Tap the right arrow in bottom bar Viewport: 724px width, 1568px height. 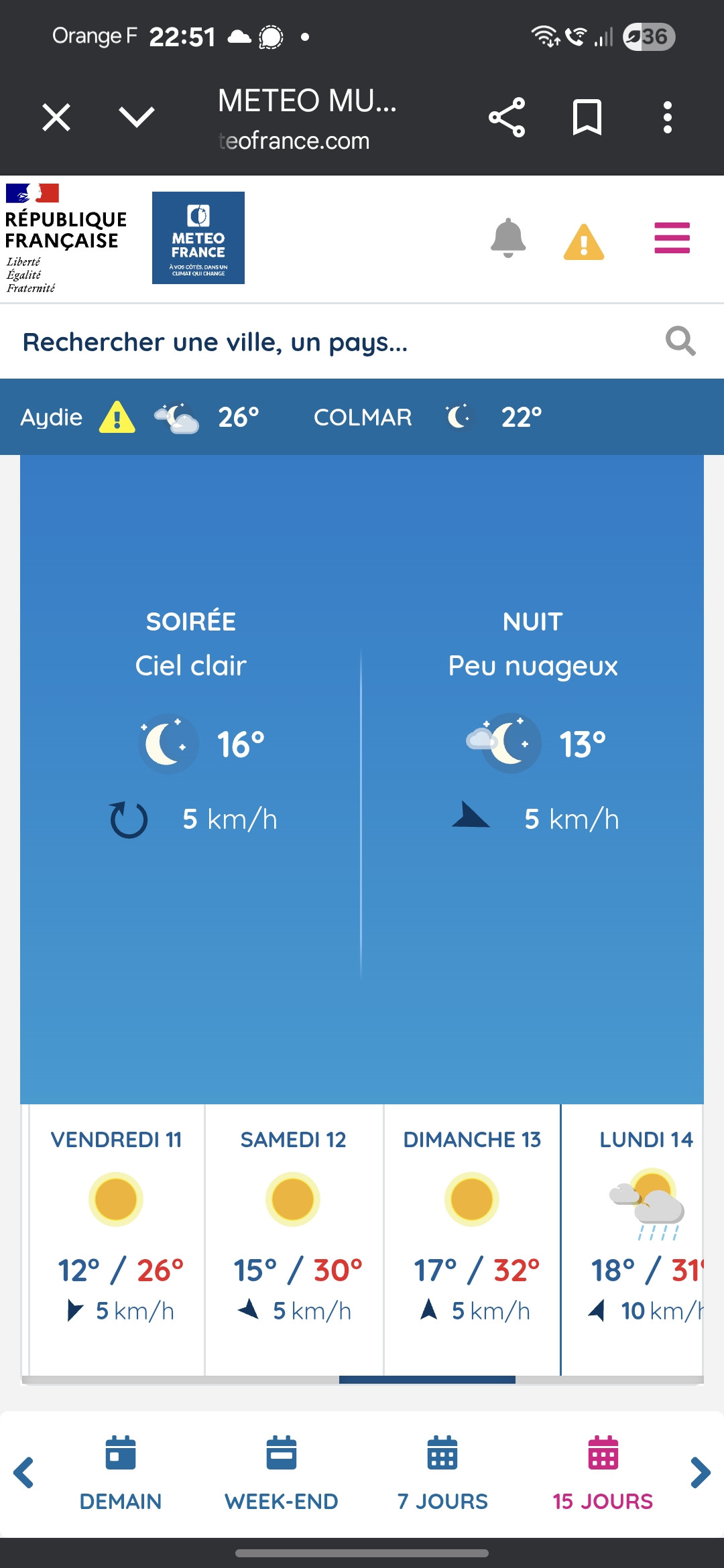tap(701, 1473)
